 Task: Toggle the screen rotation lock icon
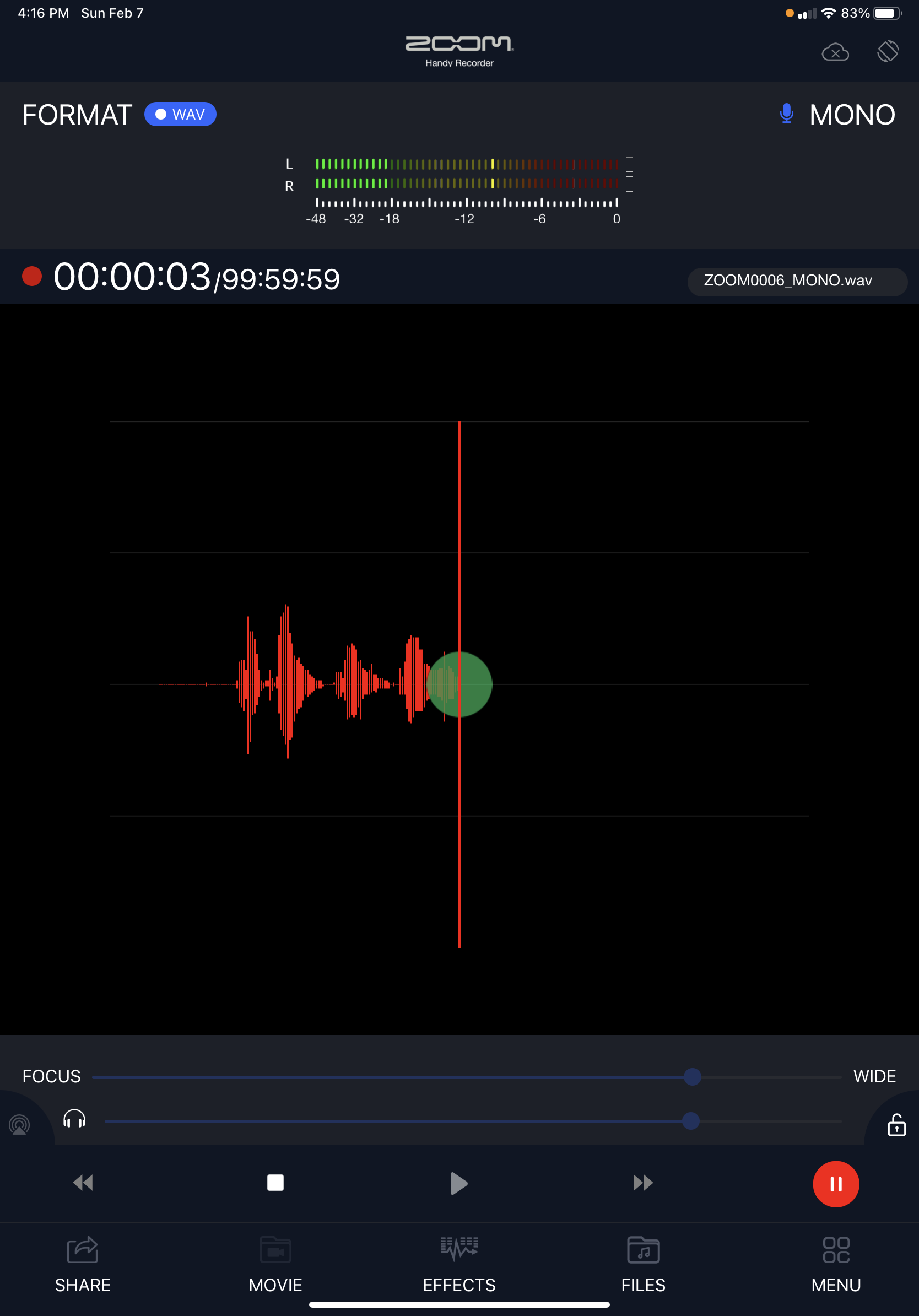pyautogui.click(x=888, y=52)
